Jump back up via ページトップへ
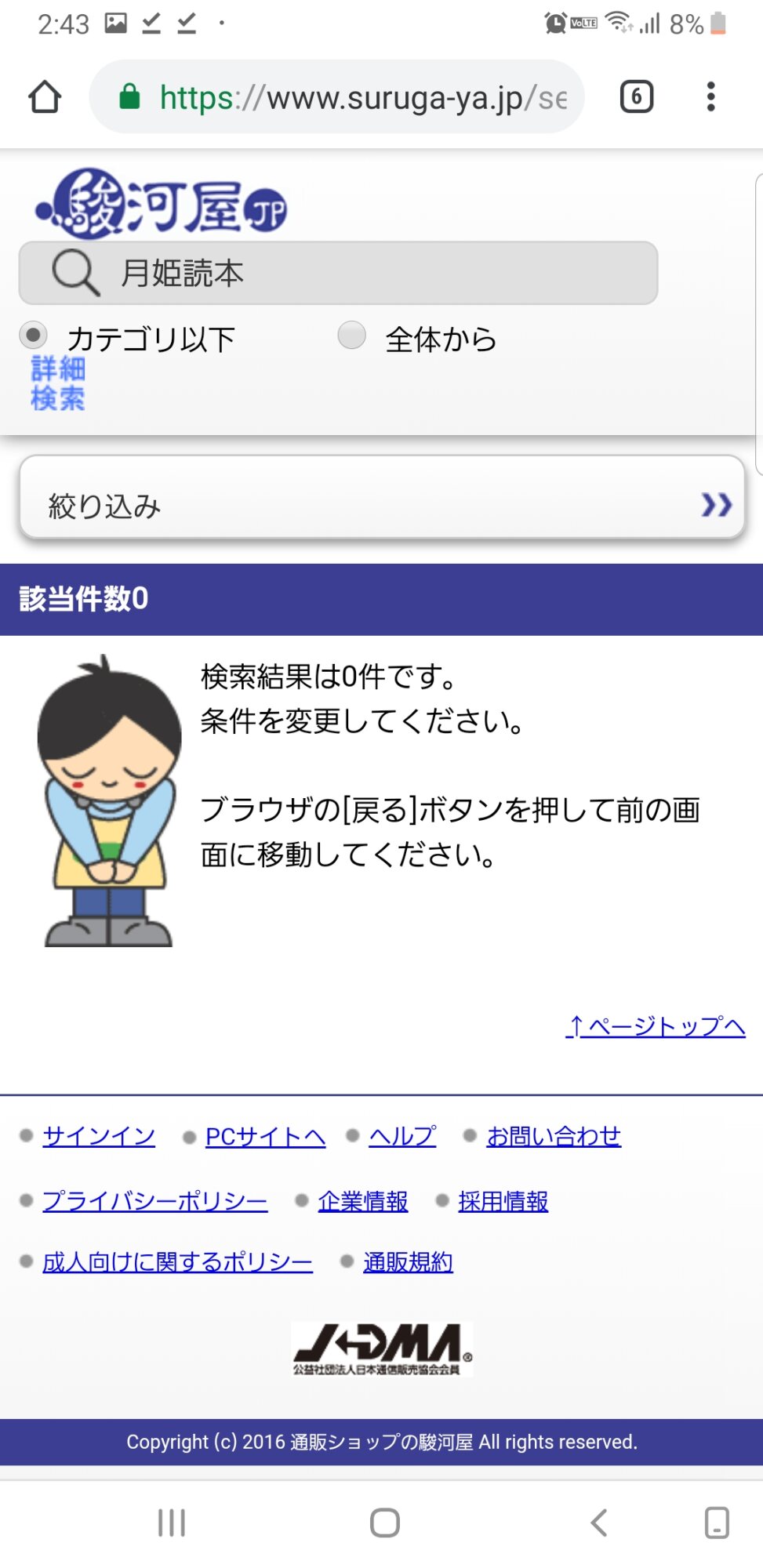This screenshot has width=763, height=1568. (x=656, y=1026)
